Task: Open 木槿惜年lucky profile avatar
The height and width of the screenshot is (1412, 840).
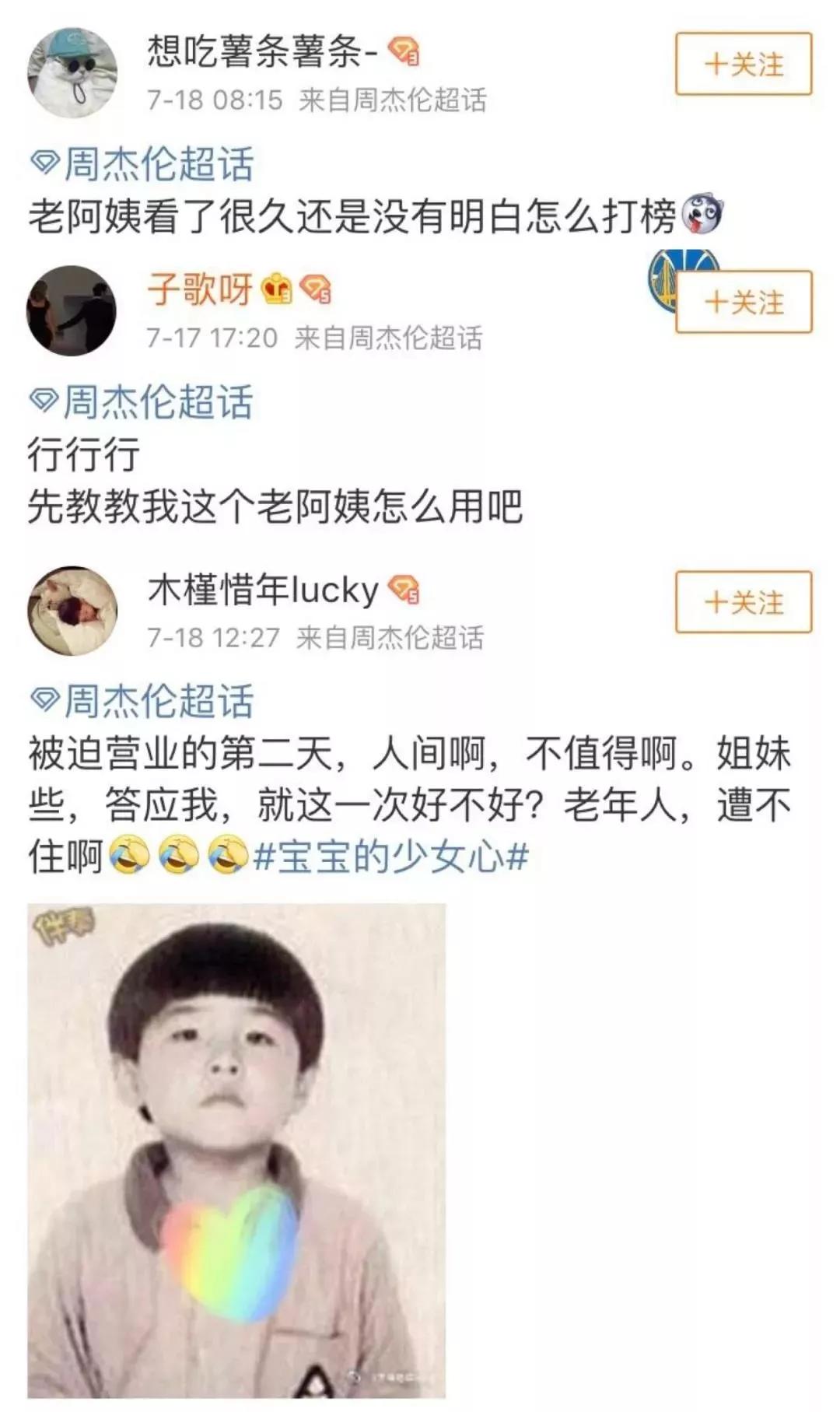Action: (x=72, y=611)
